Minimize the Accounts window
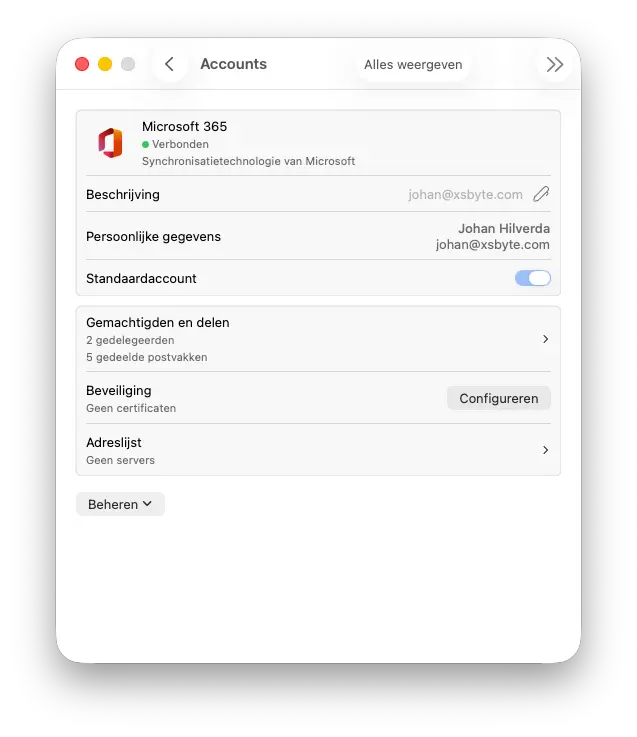Viewport: 637px width, 737px height. [x=105, y=64]
